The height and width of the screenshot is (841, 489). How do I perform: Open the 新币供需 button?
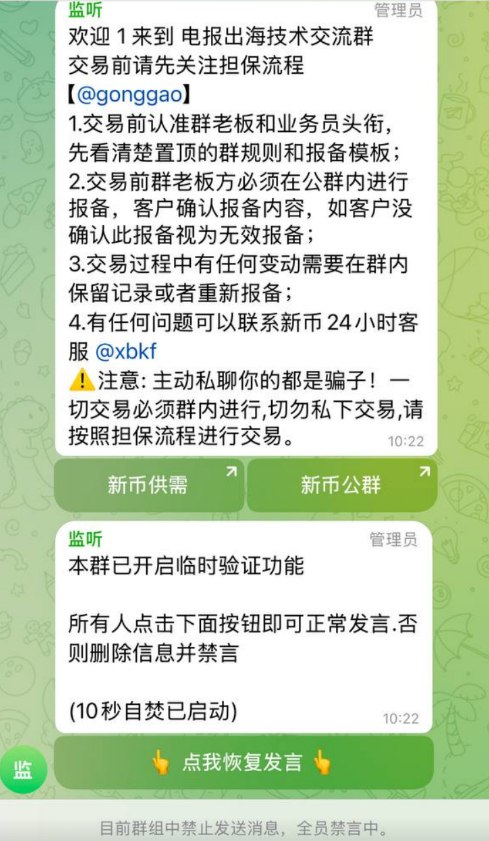coord(149,485)
